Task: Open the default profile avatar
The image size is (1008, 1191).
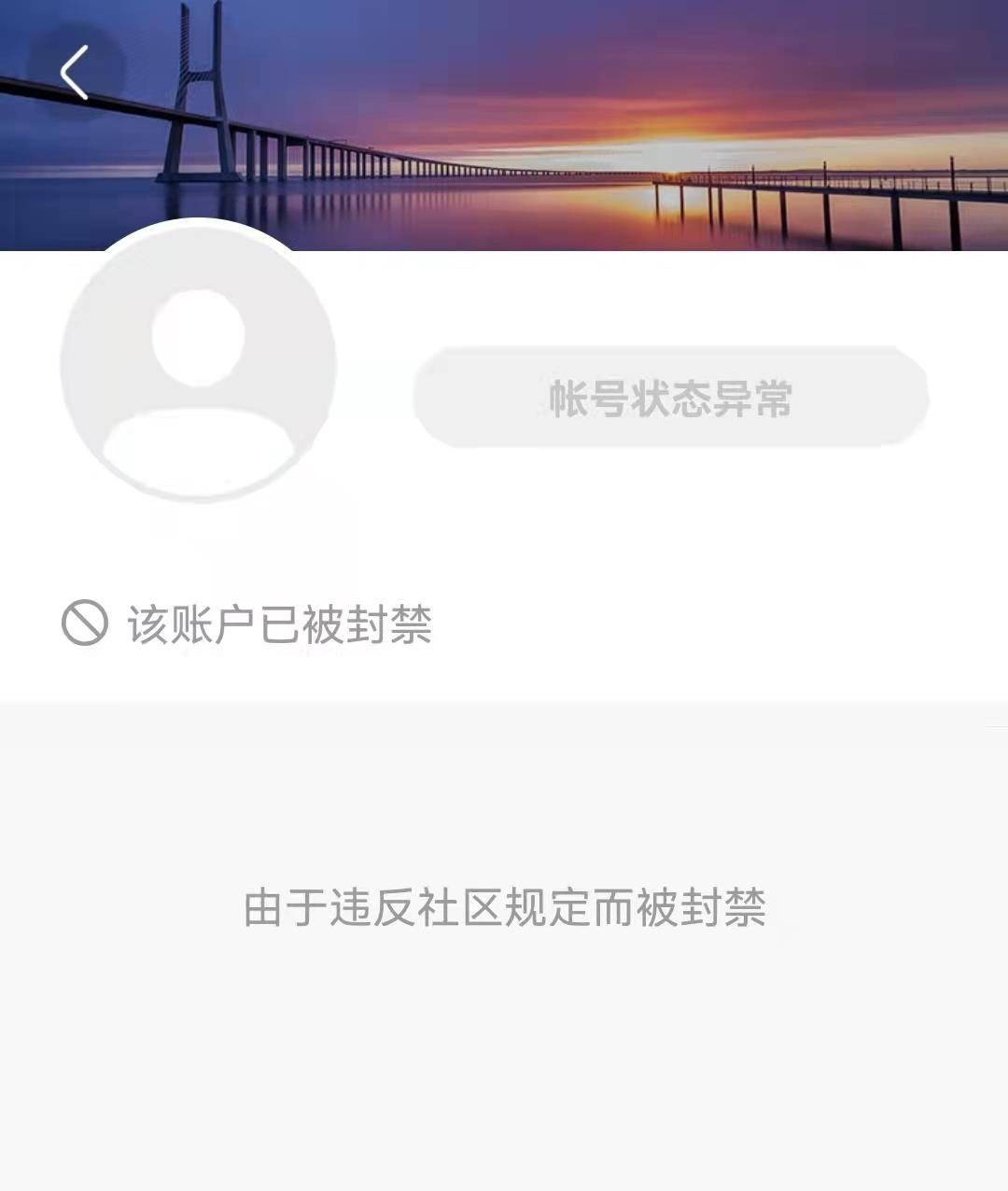Action: pos(198,363)
